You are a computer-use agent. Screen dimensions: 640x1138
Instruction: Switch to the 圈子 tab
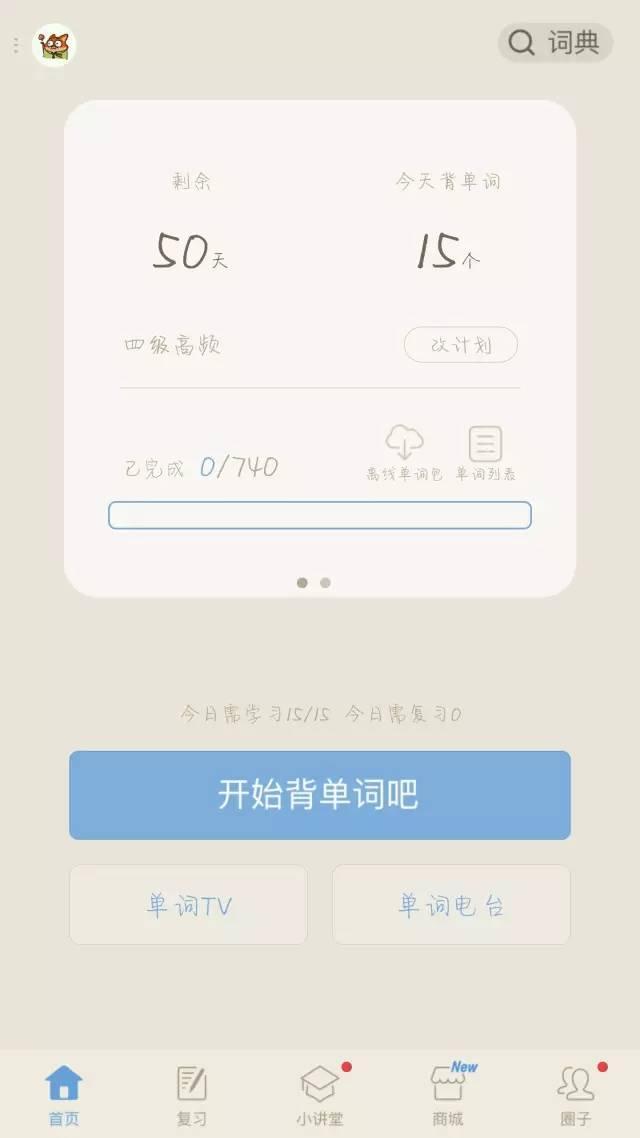(575, 1095)
